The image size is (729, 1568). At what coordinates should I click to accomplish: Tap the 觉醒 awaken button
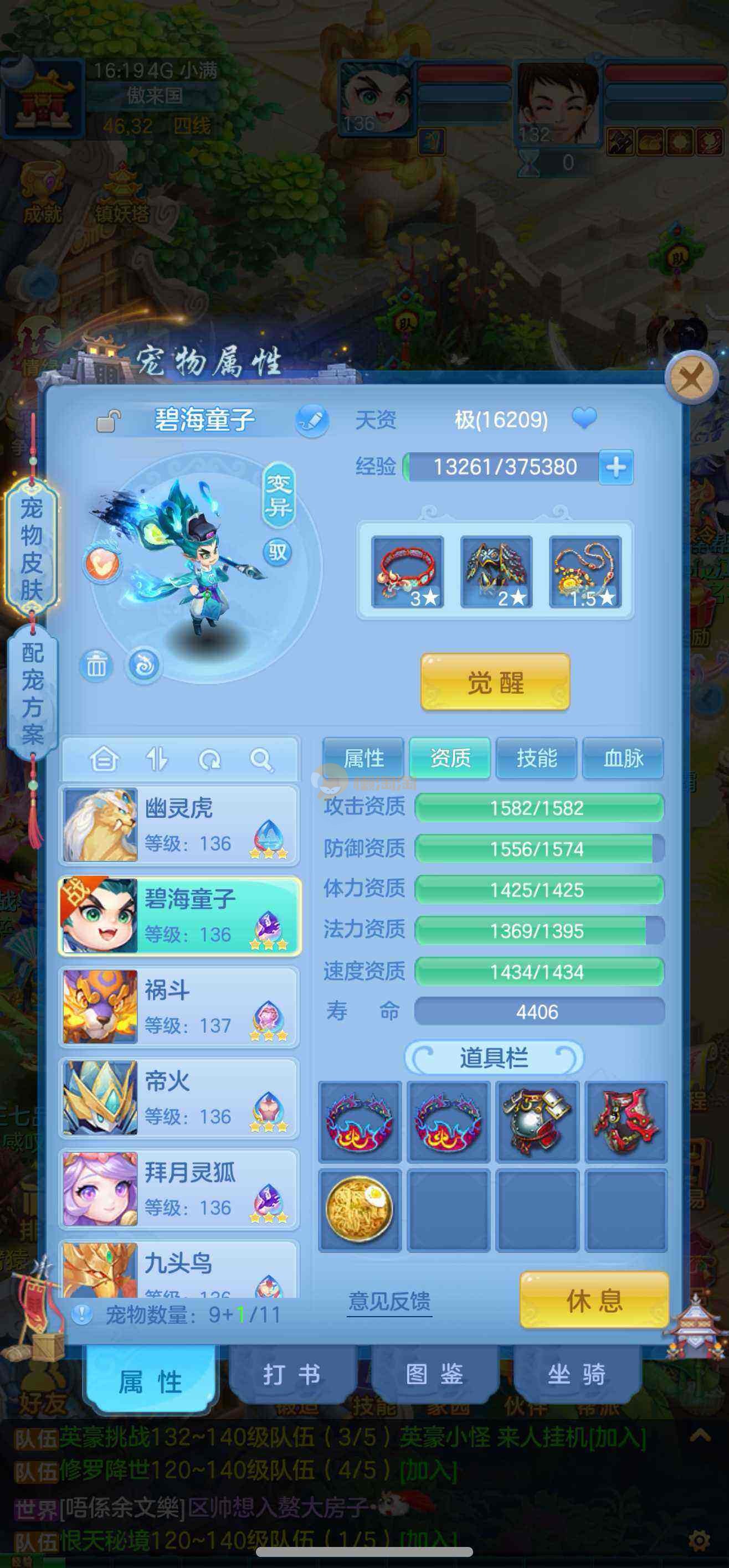[x=495, y=682]
